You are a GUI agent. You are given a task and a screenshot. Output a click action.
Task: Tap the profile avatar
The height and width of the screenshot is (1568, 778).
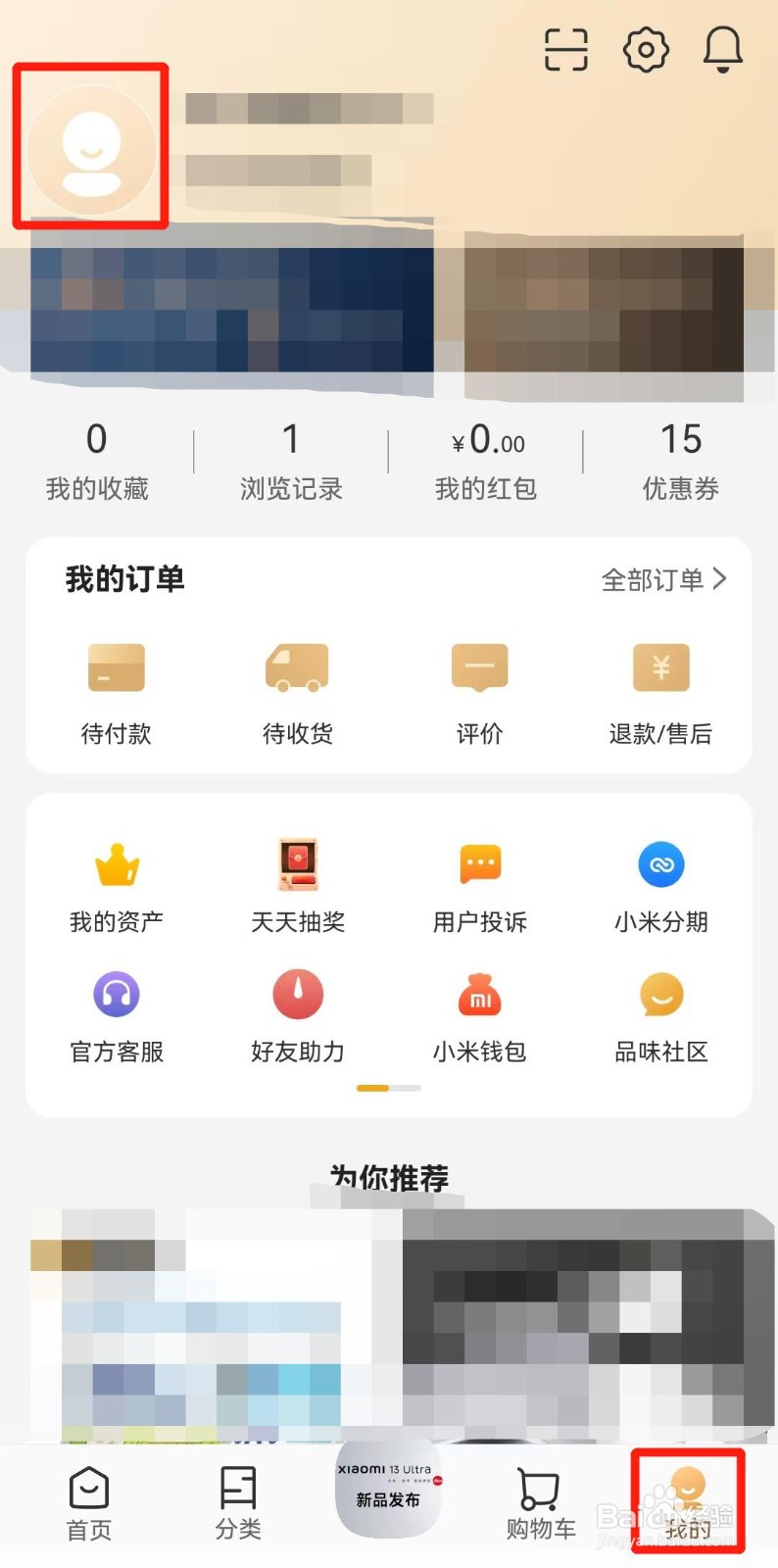[91, 149]
